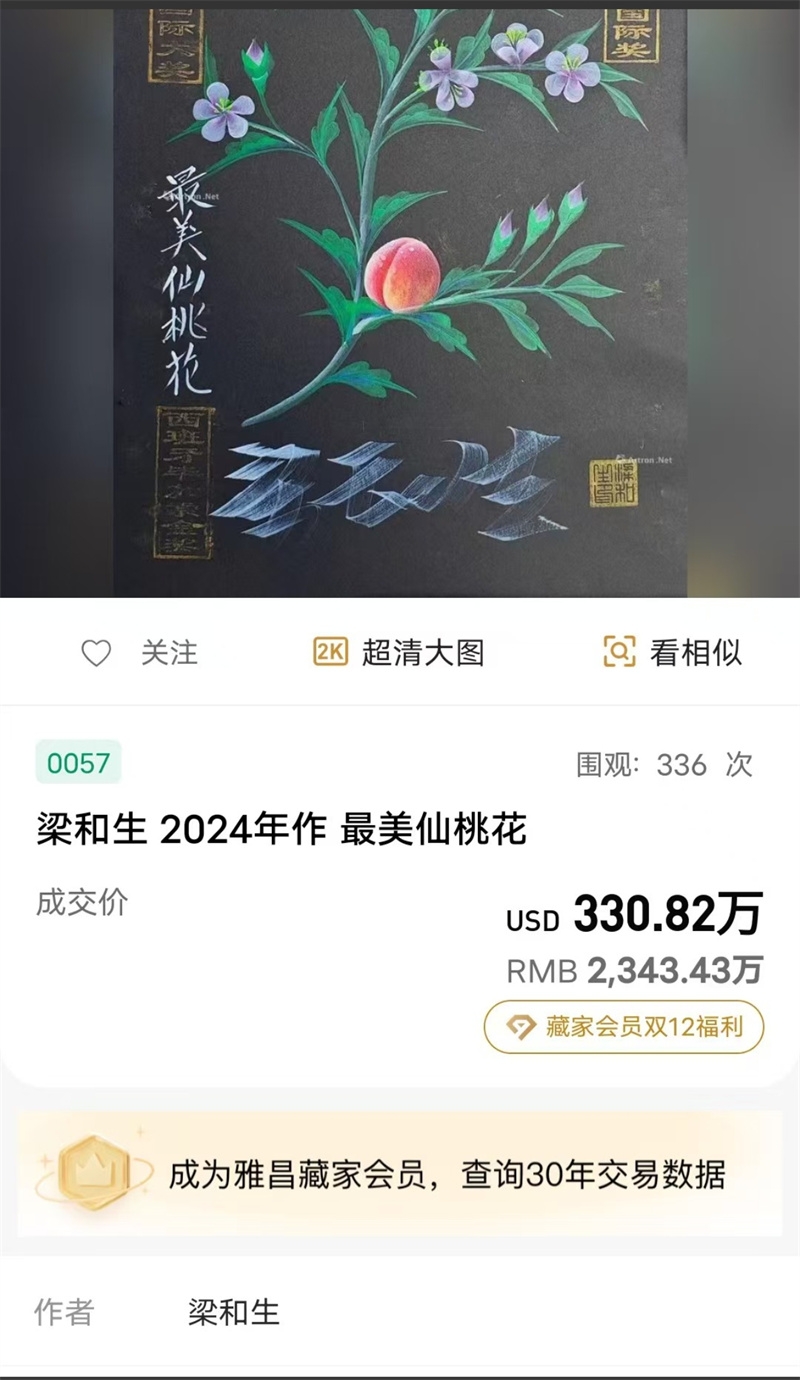
Task: Follow this auction lot with 关注
Action: point(140,654)
